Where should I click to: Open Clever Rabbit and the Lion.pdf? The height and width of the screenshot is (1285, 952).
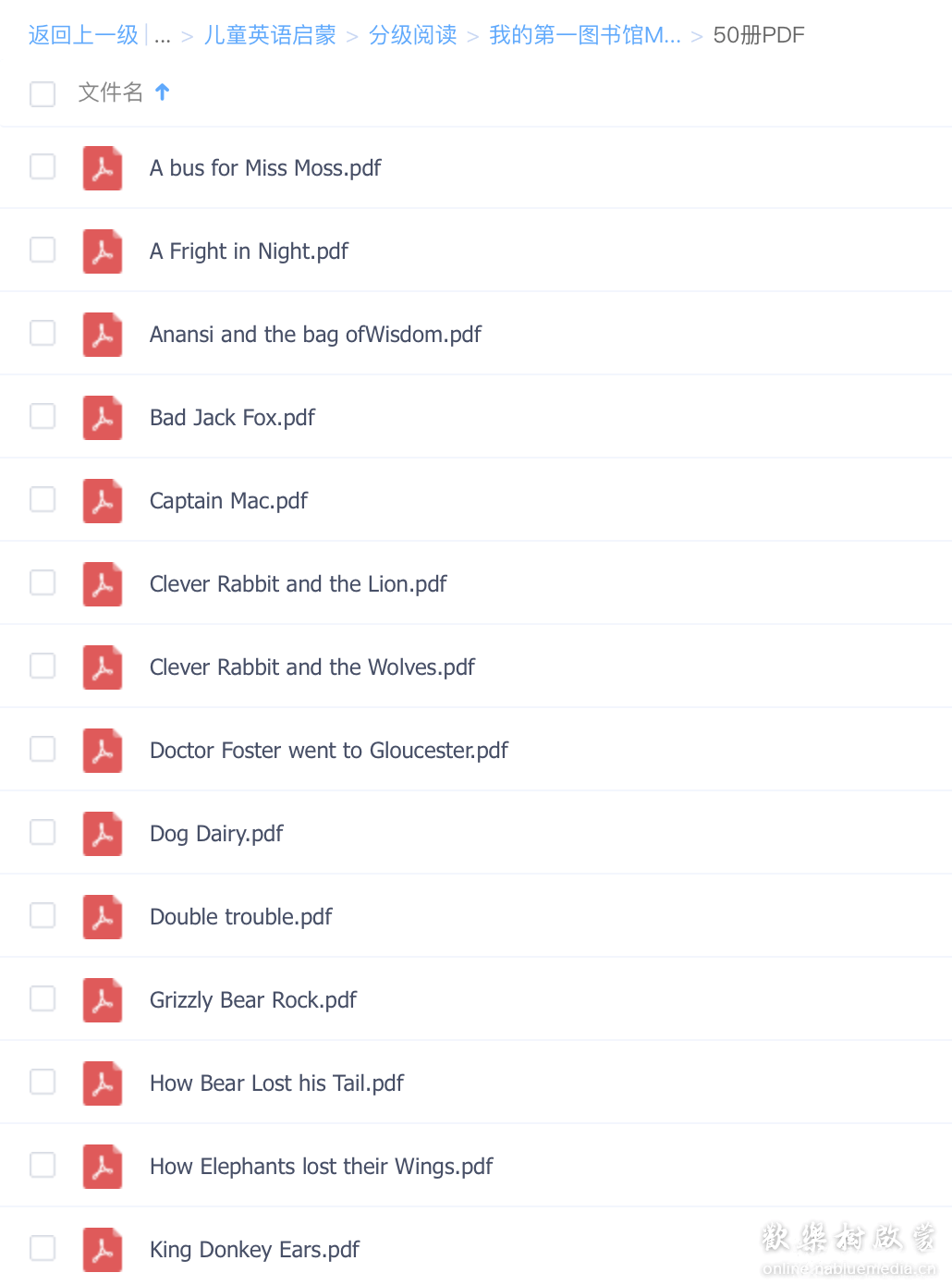(298, 584)
